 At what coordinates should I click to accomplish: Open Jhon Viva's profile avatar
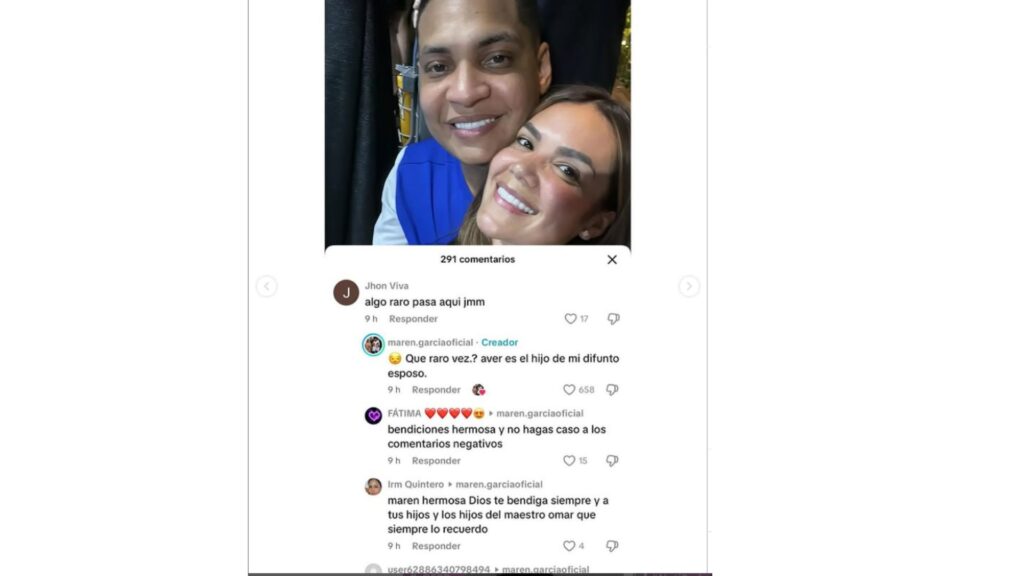[346, 293]
